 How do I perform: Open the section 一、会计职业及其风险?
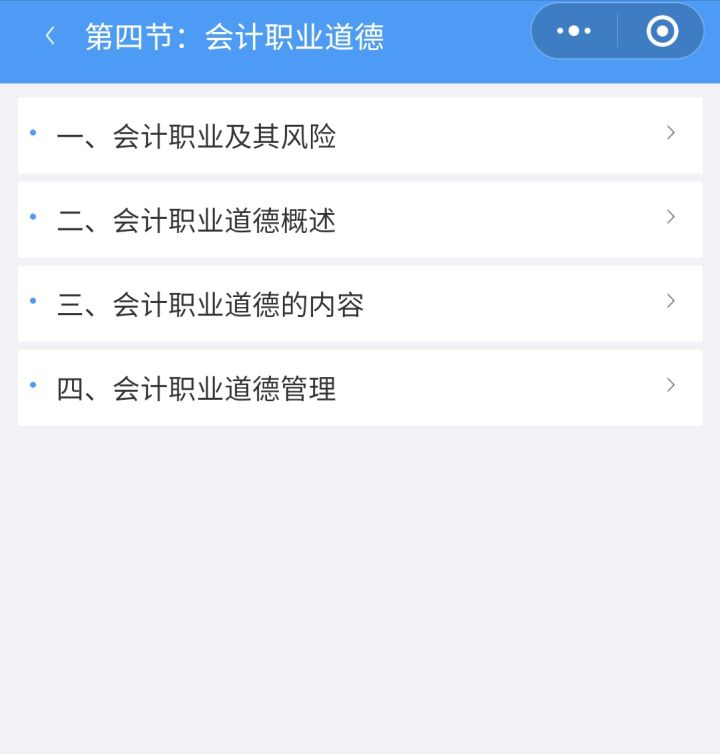pos(200,135)
